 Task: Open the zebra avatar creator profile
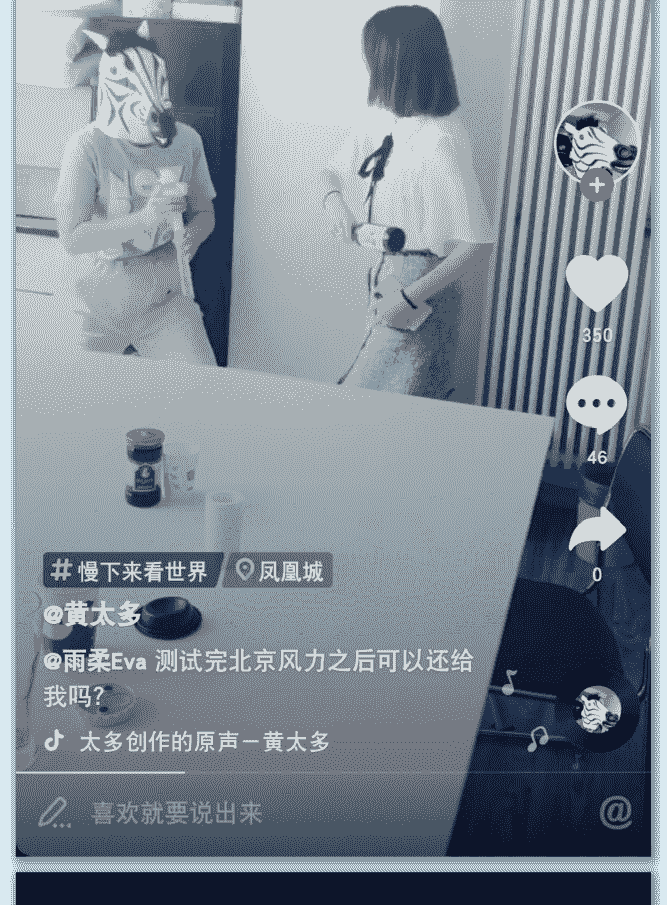[x=596, y=140]
